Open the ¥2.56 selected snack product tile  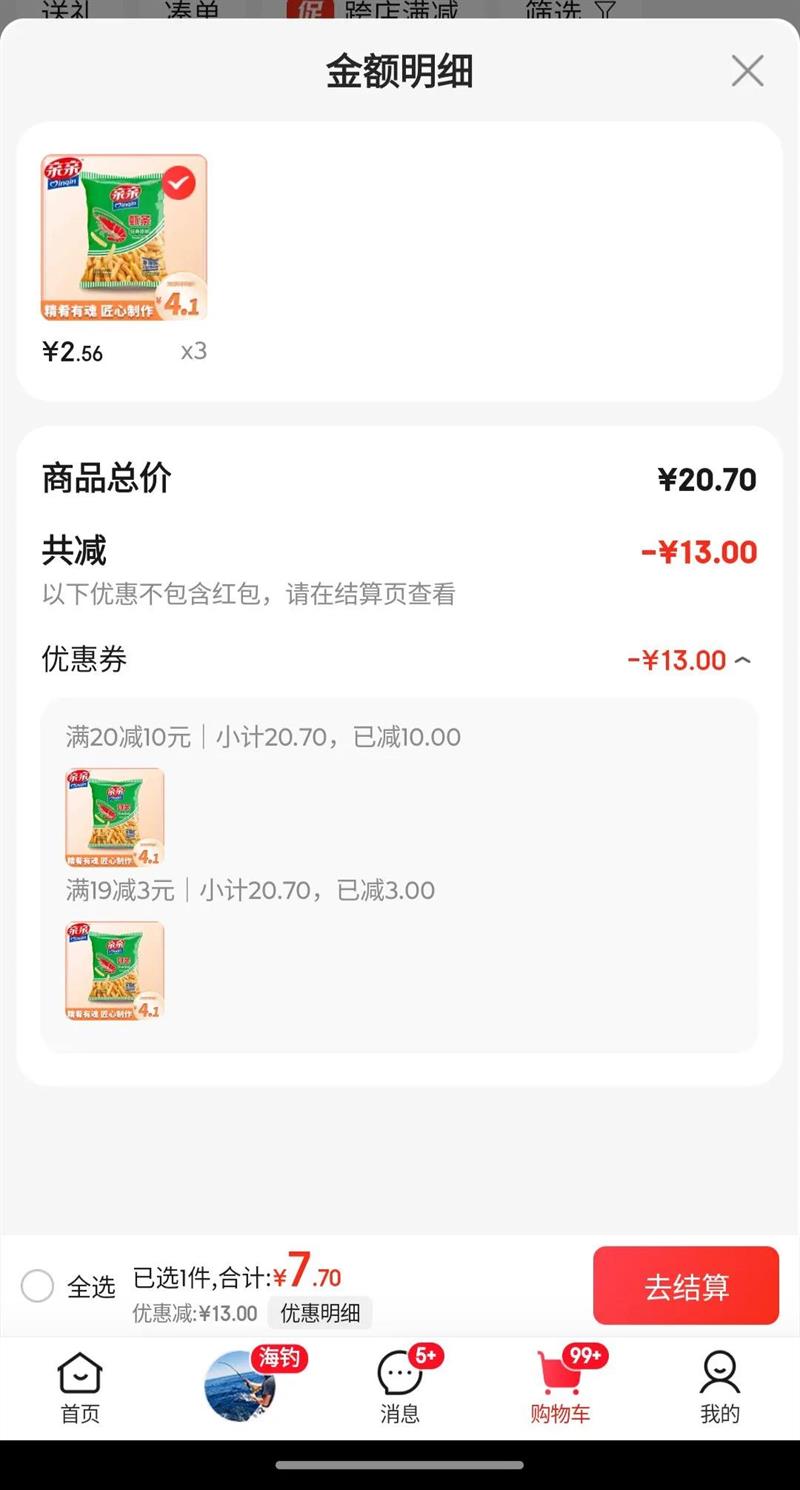pyautogui.click(x=124, y=238)
